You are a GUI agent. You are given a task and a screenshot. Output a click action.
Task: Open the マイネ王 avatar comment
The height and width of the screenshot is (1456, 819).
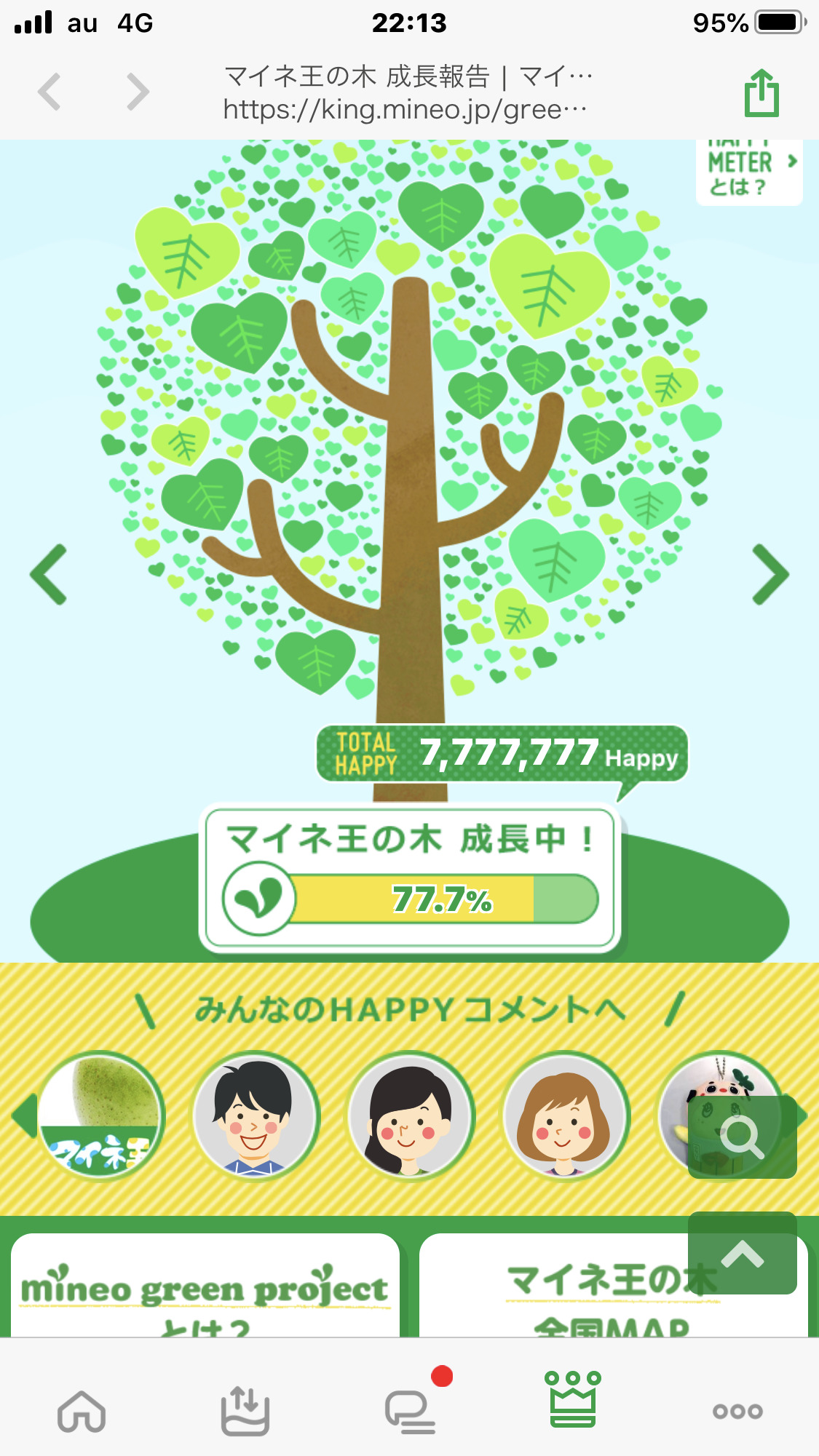(x=100, y=1115)
